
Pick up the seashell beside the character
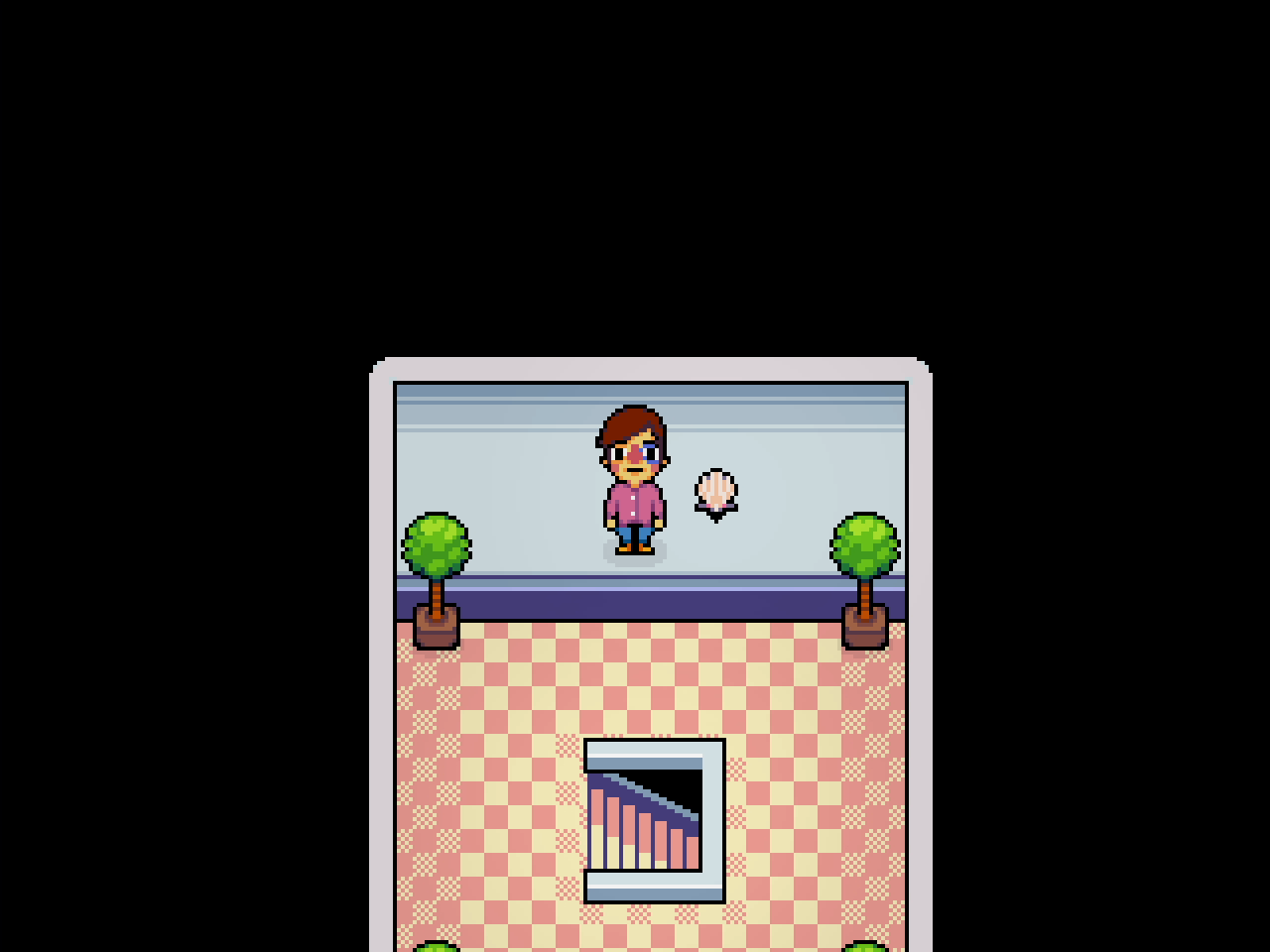pyautogui.click(x=715, y=493)
